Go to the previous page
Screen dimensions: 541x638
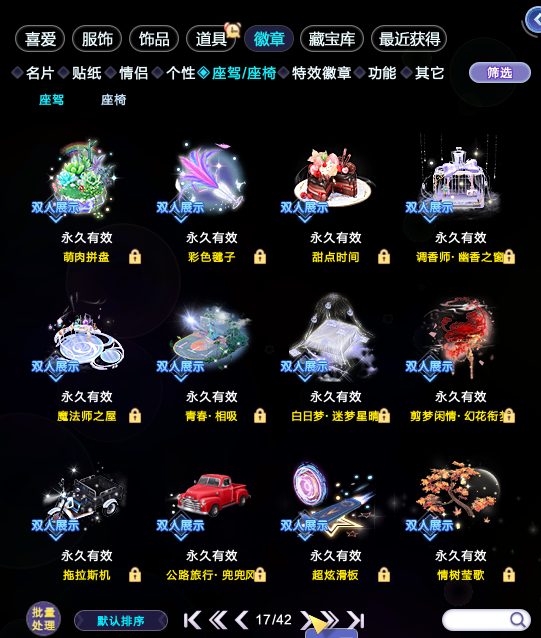tap(241, 621)
